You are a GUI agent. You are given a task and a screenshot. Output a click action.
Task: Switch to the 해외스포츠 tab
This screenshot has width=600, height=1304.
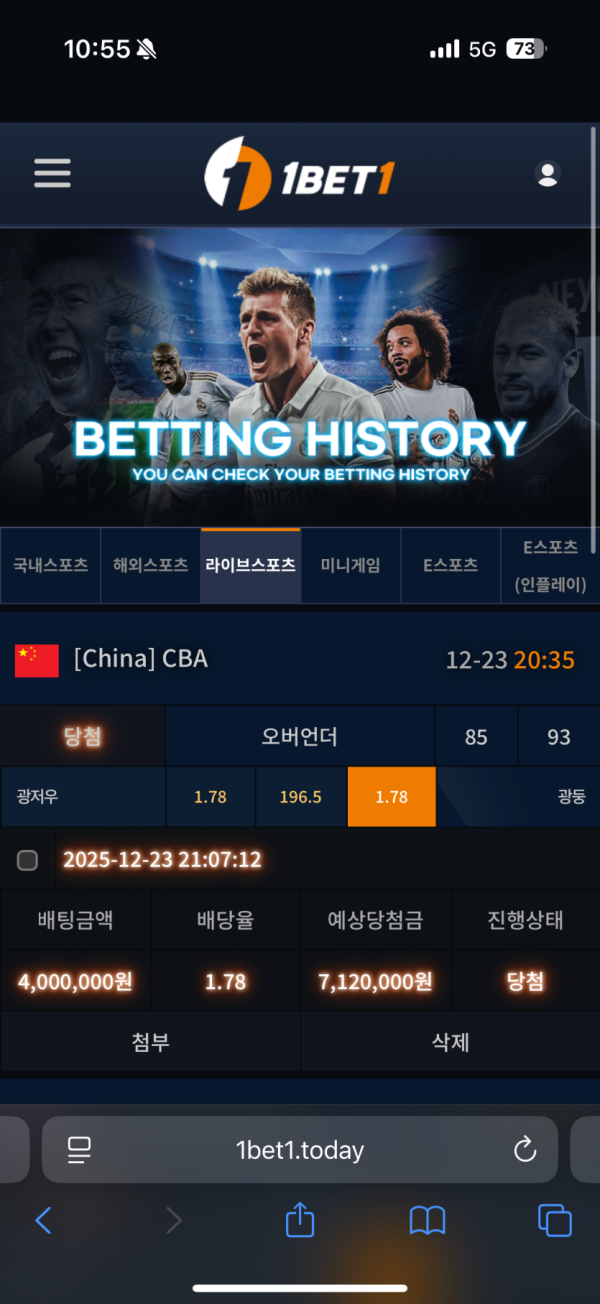click(150, 565)
